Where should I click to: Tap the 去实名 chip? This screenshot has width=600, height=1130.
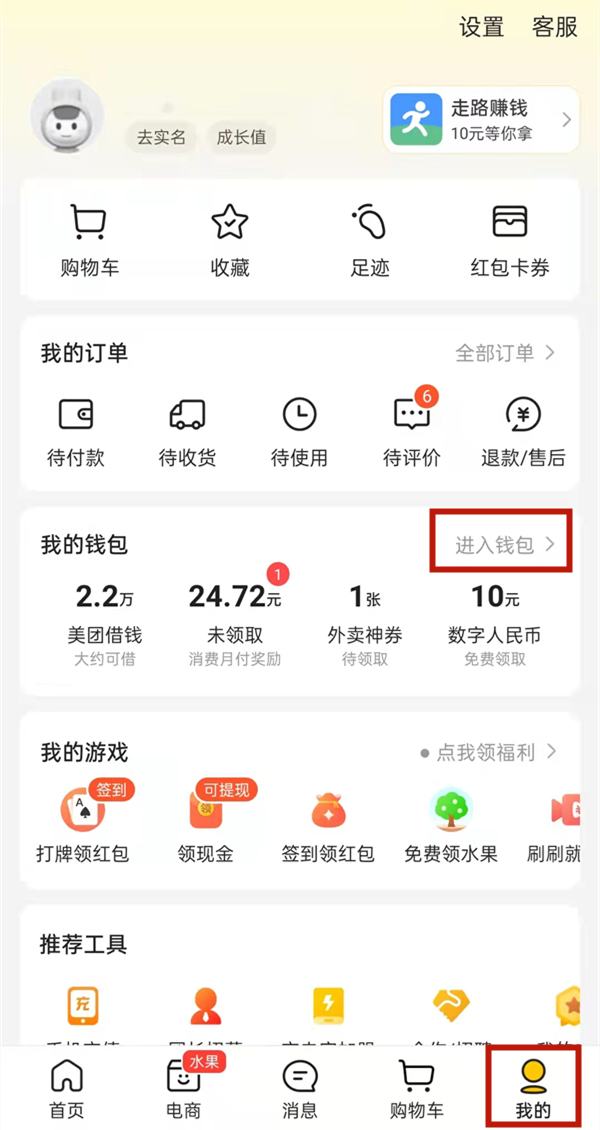pos(161,137)
